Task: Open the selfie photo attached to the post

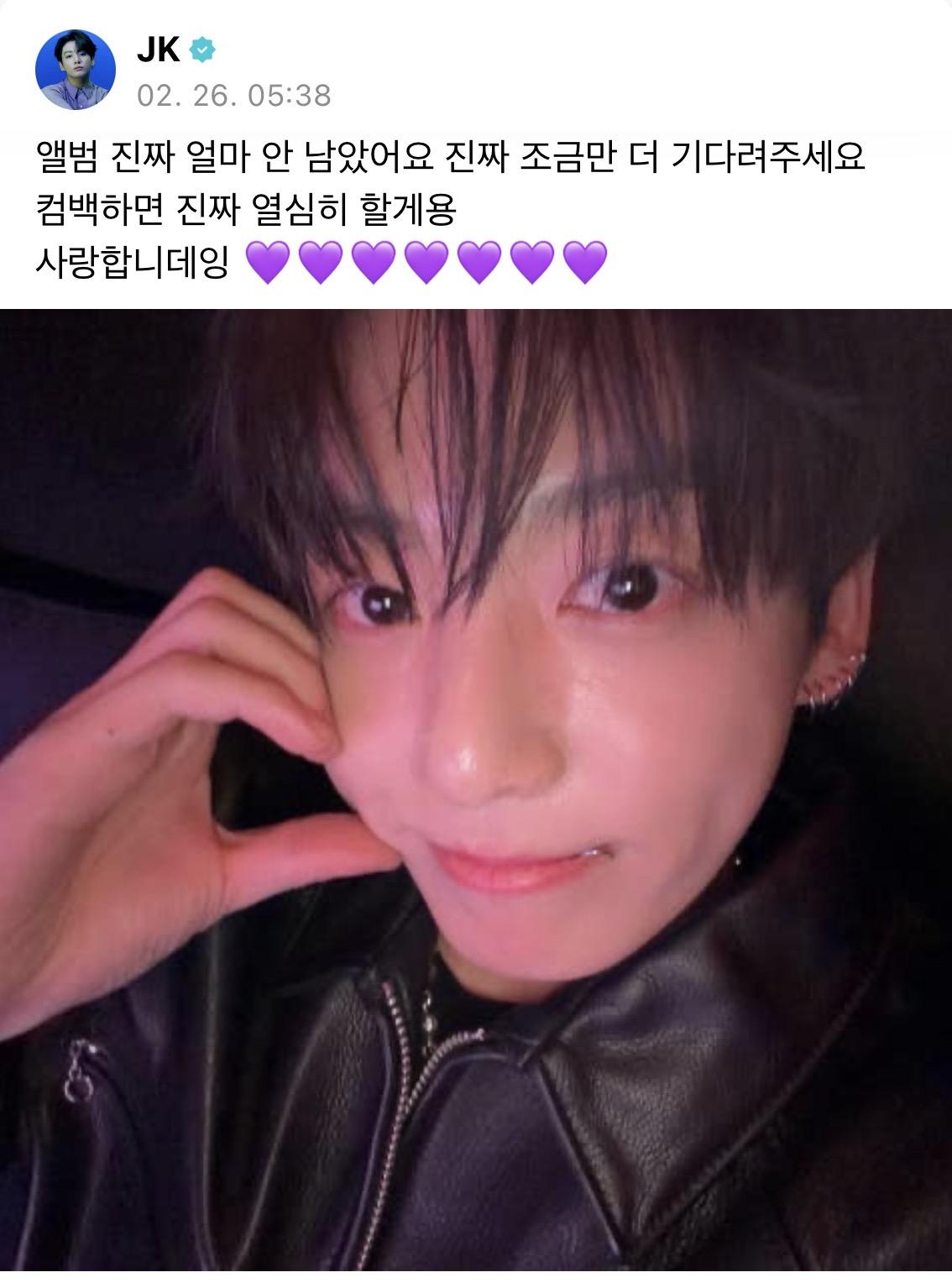Action: pos(476,798)
